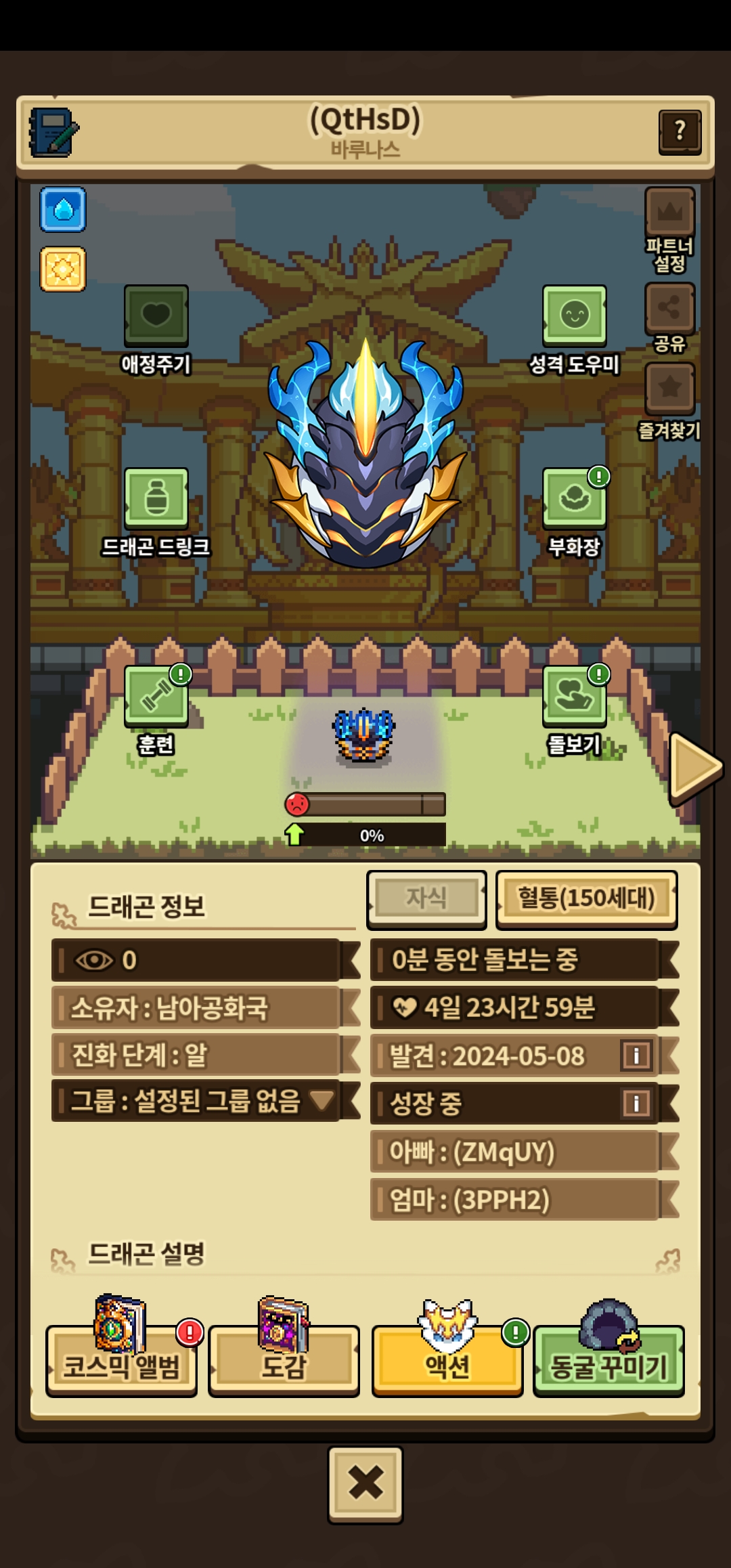Start 훈련 training
Image resolution: width=731 pixels, height=1568 pixels.
point(156,697)
